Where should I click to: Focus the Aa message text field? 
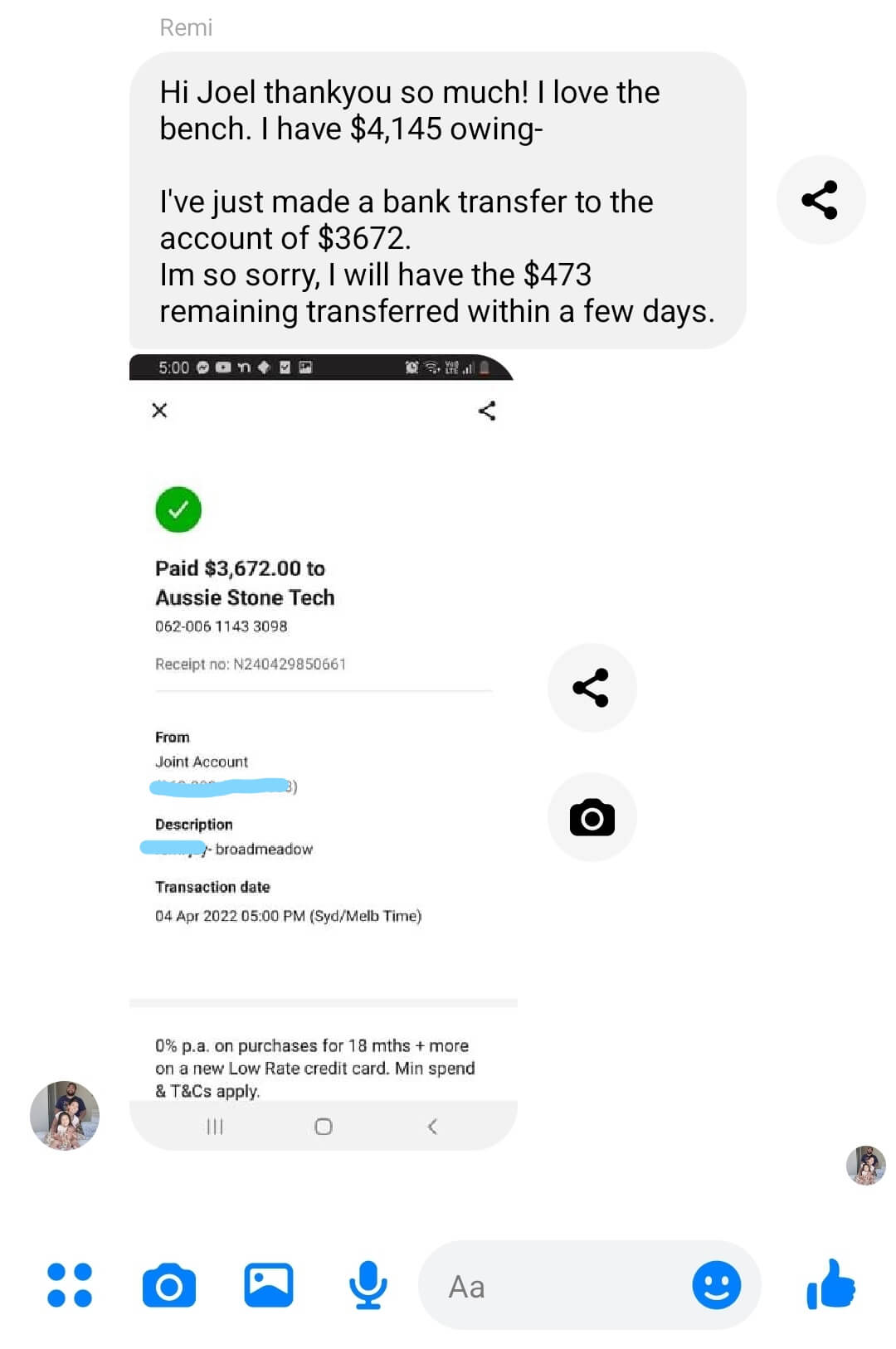[x=556, y=1287]
